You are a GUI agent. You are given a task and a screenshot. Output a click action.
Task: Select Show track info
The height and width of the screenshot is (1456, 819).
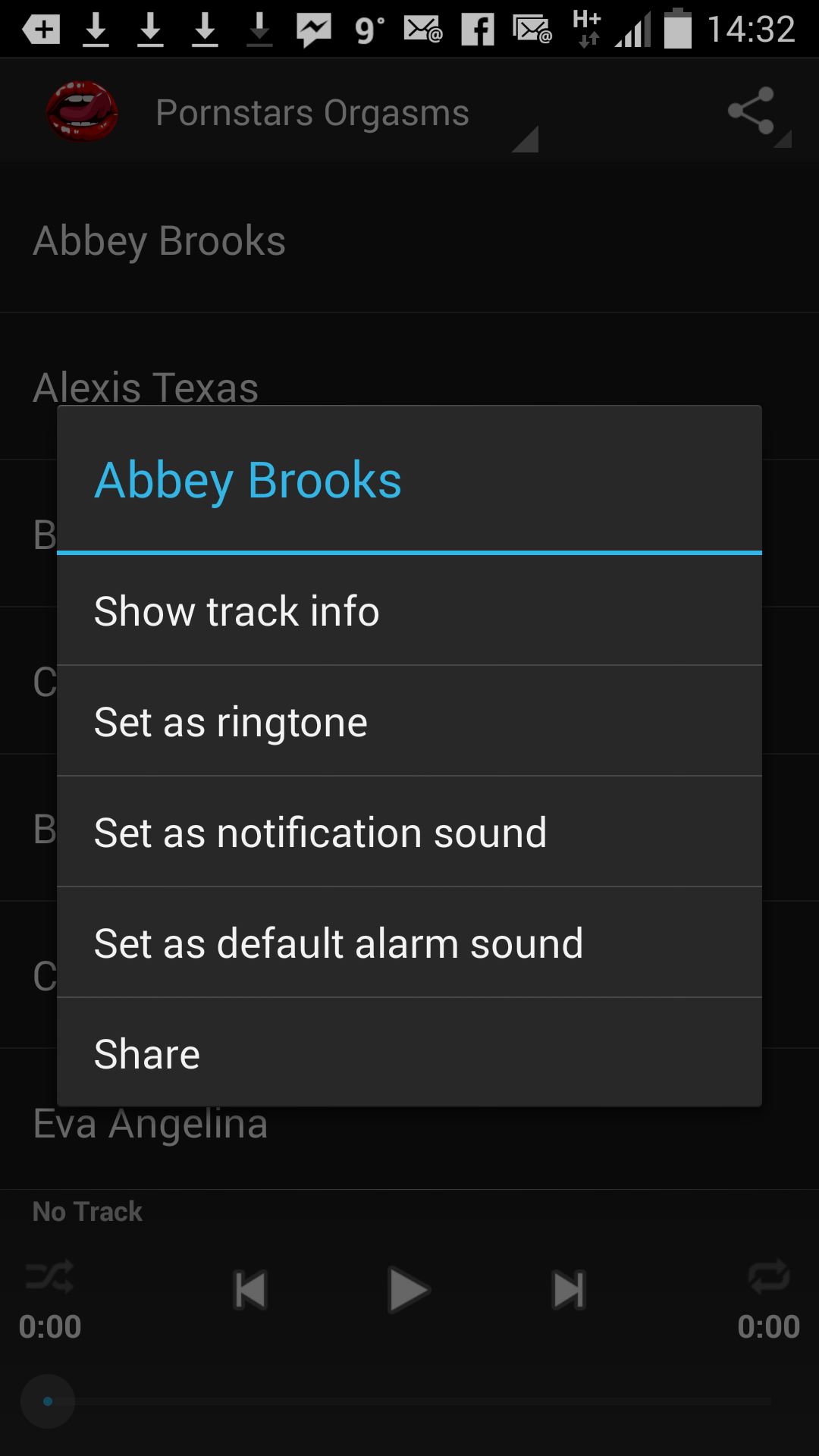pyautogui.click(x=409, y=611)
